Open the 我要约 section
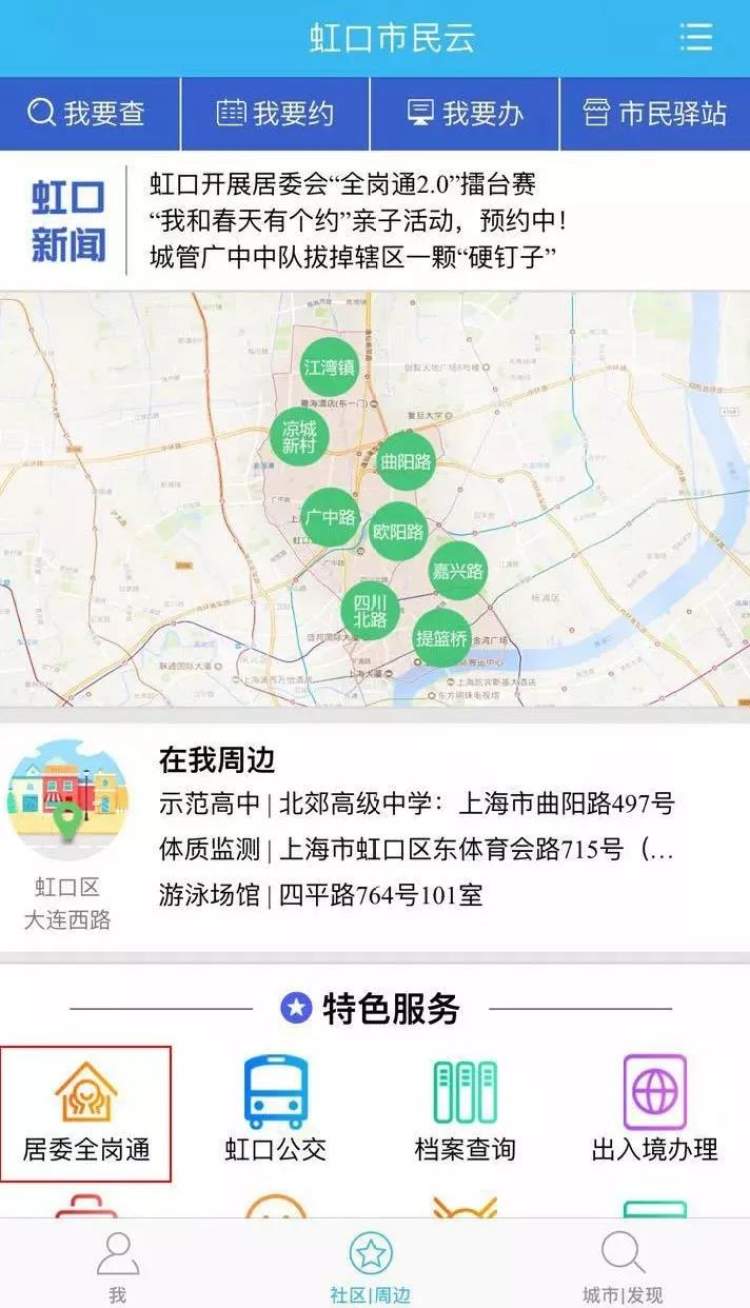Viewport: 750px width, 1308px height. (275, 113)
